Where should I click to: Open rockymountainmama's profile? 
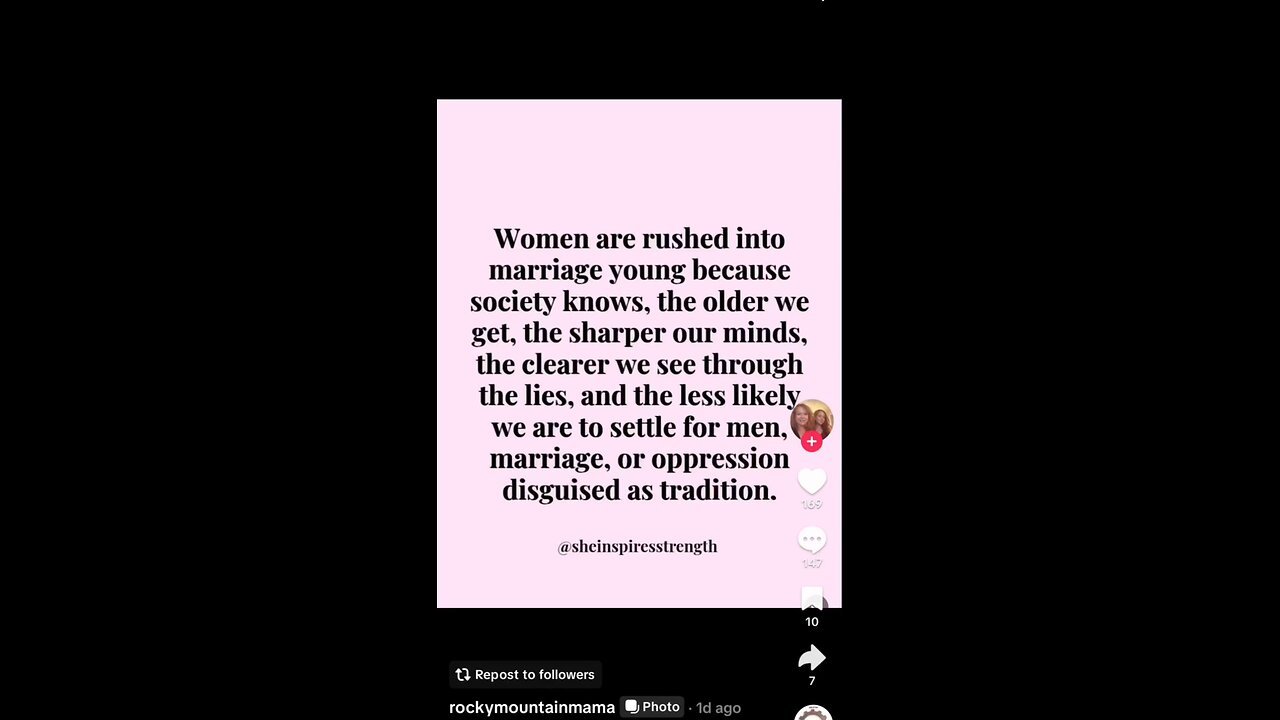pos(532,707)
